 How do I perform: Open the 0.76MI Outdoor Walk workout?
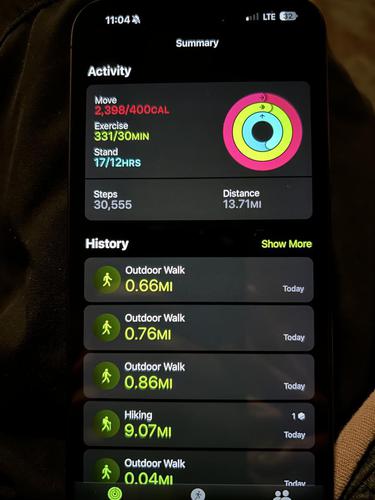coord(199,328)
